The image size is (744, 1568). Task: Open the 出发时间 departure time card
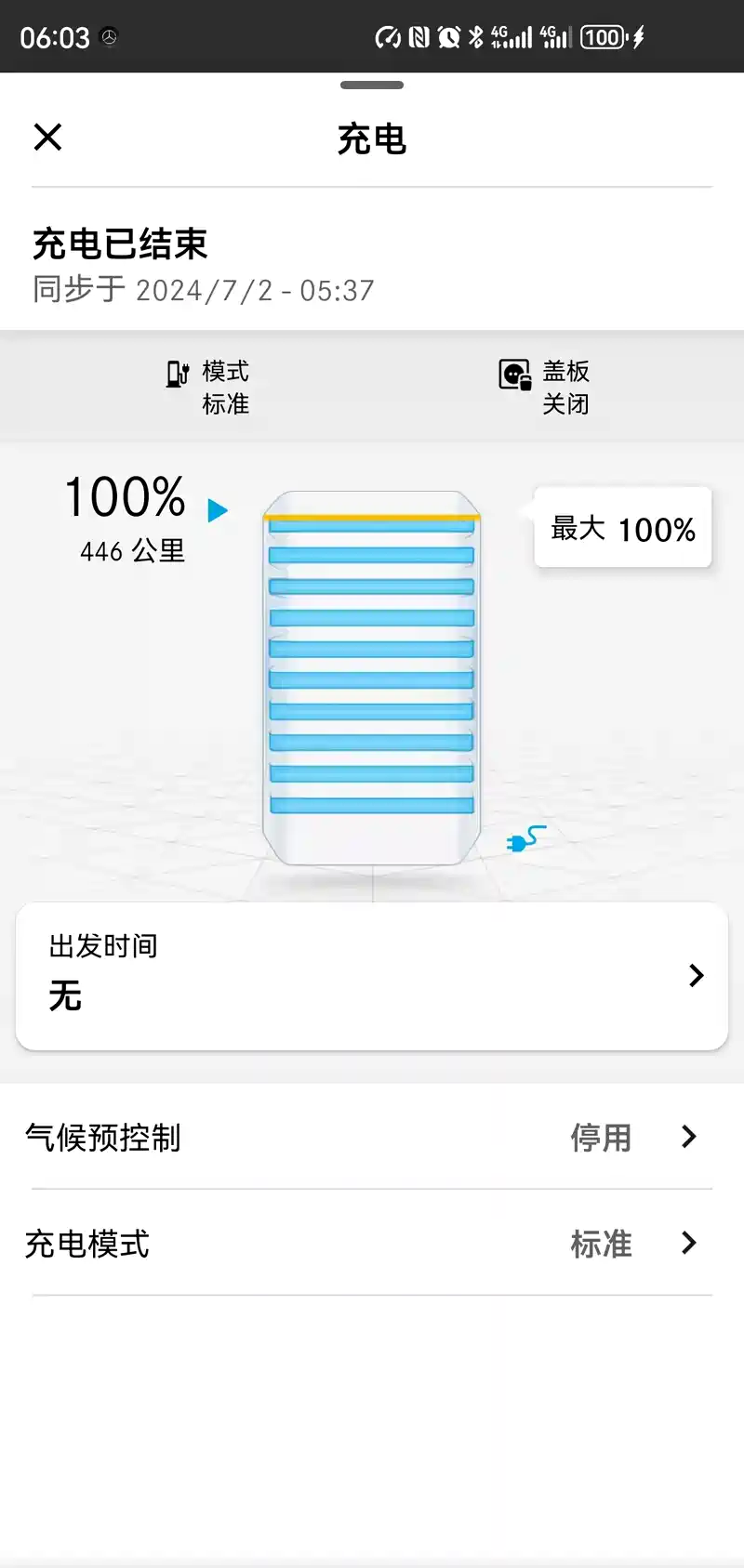372,976
